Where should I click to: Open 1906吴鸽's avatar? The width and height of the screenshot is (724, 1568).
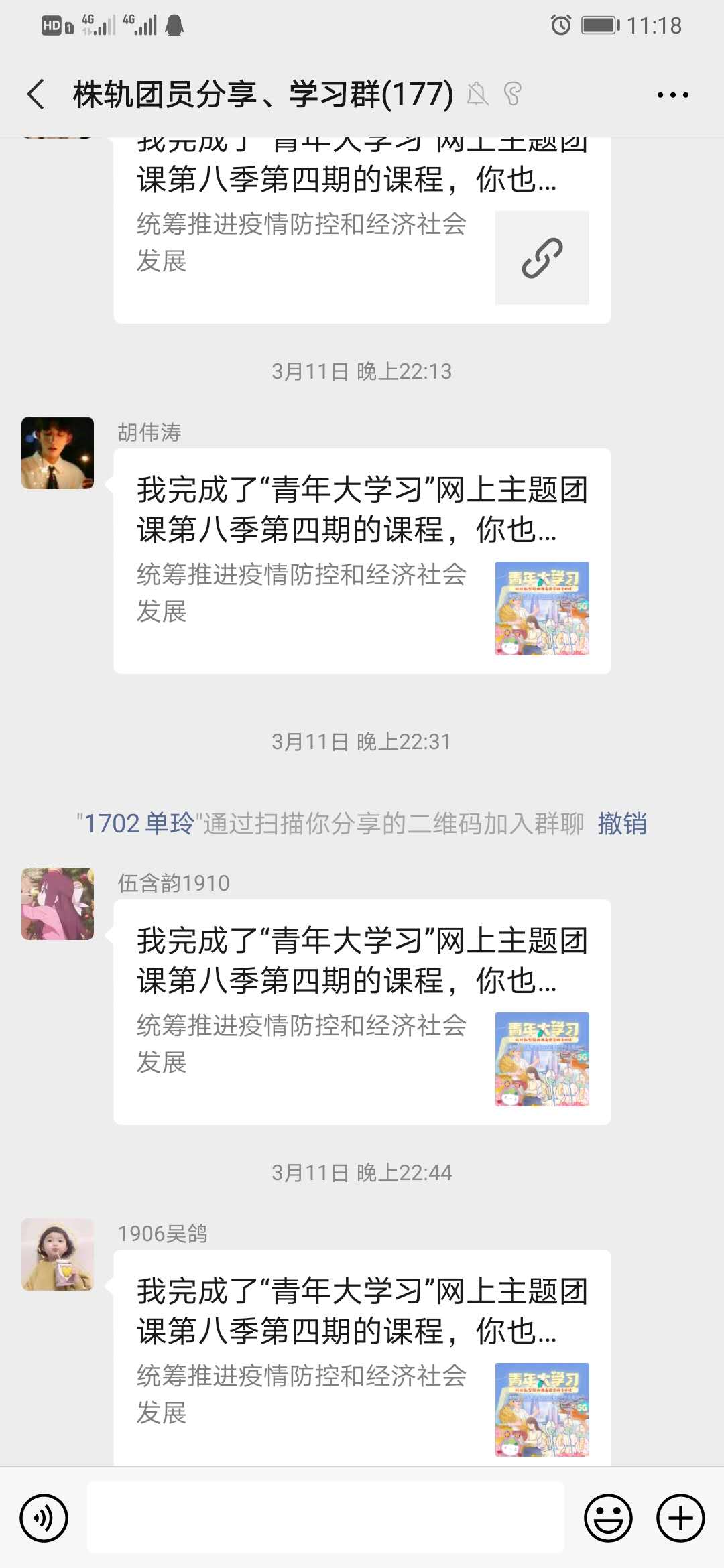point(58,1254)
